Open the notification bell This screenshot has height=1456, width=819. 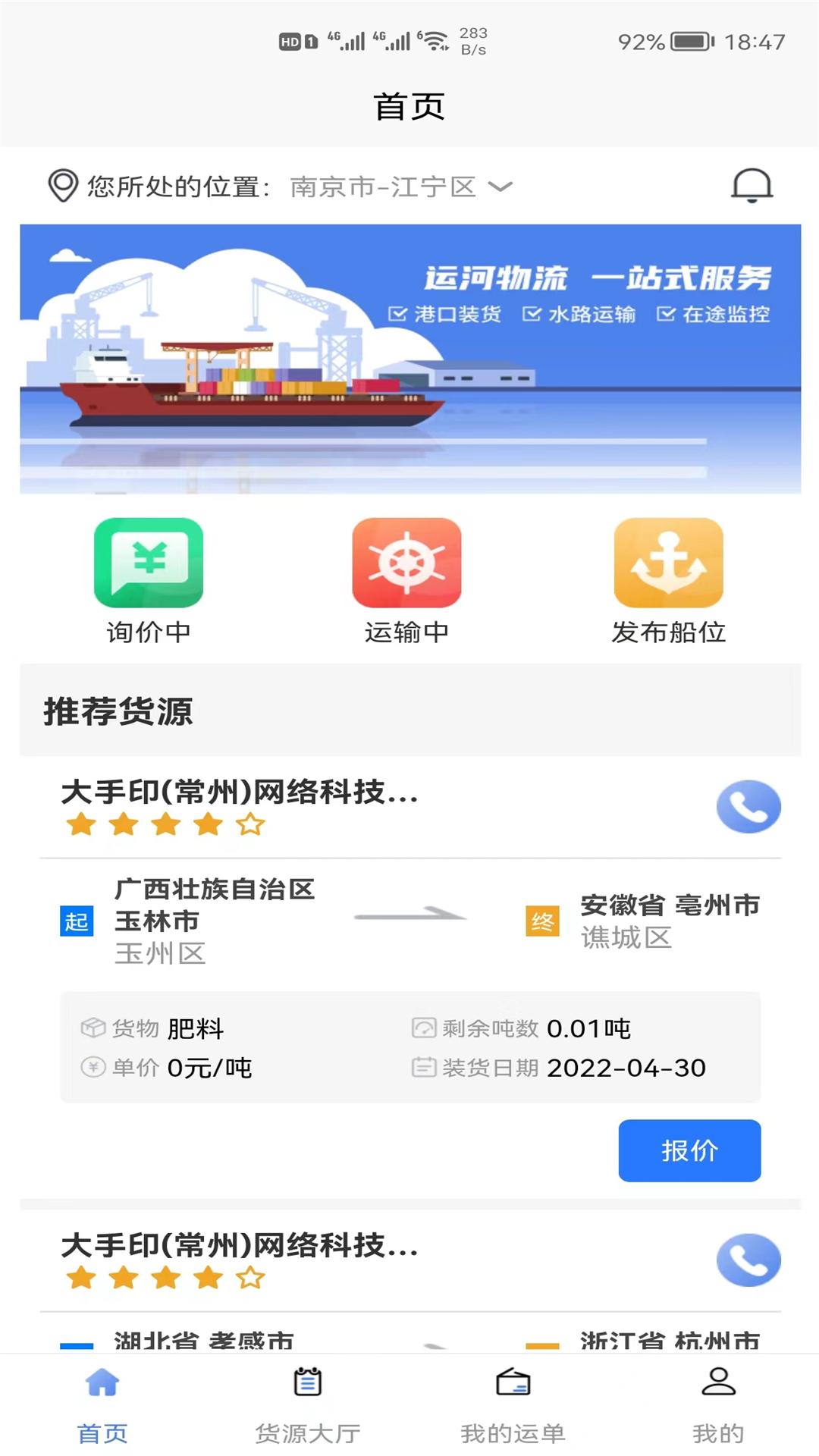coord(751,186)
